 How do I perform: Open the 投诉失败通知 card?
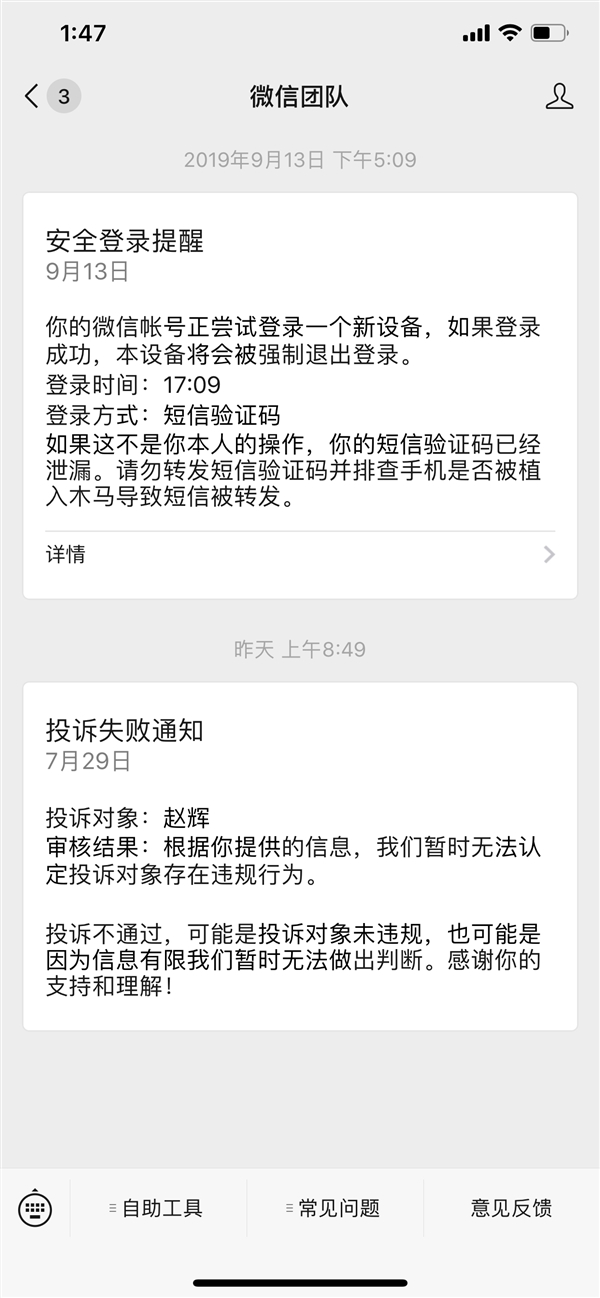(300, 856)
